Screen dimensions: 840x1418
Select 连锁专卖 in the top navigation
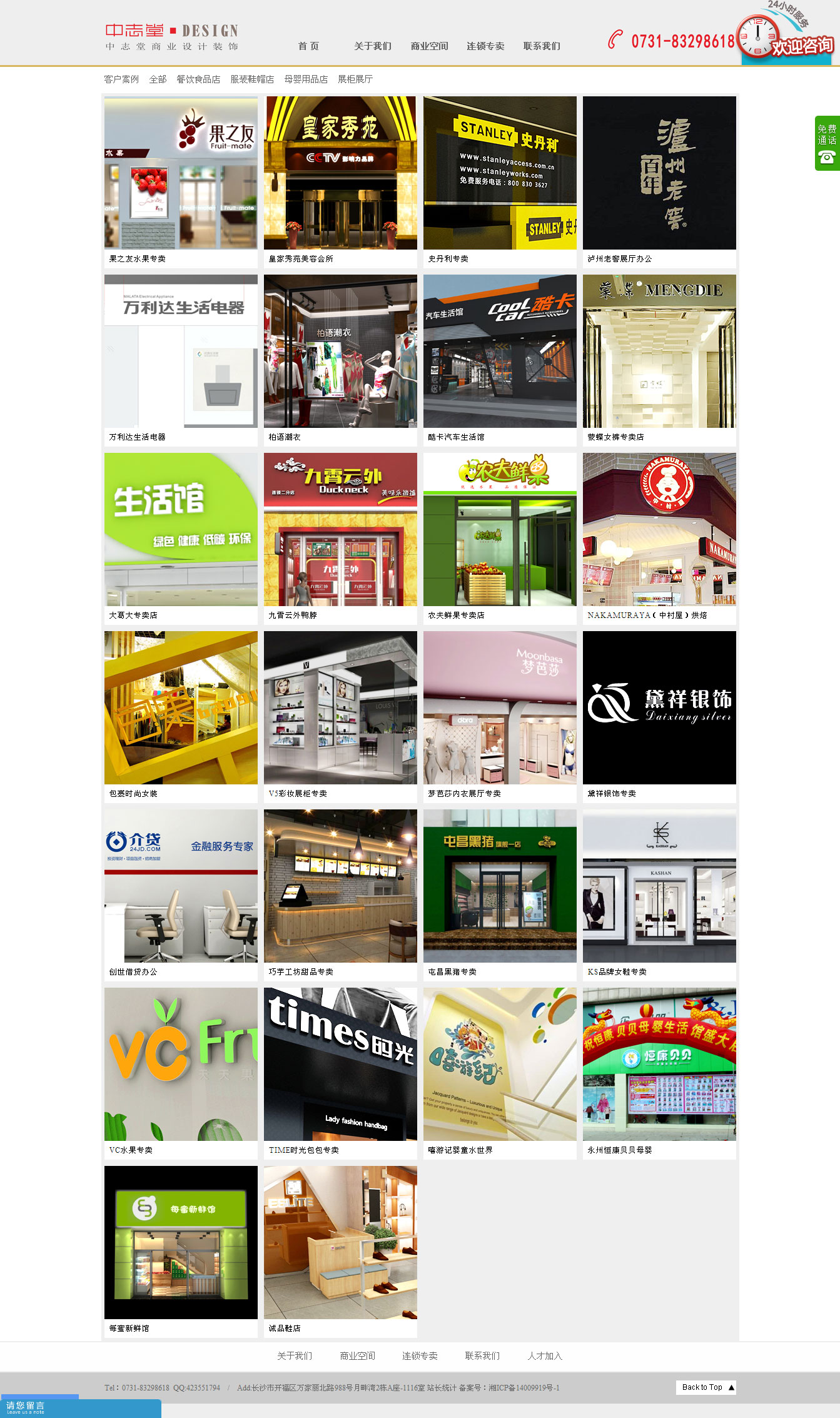point(485,46)
